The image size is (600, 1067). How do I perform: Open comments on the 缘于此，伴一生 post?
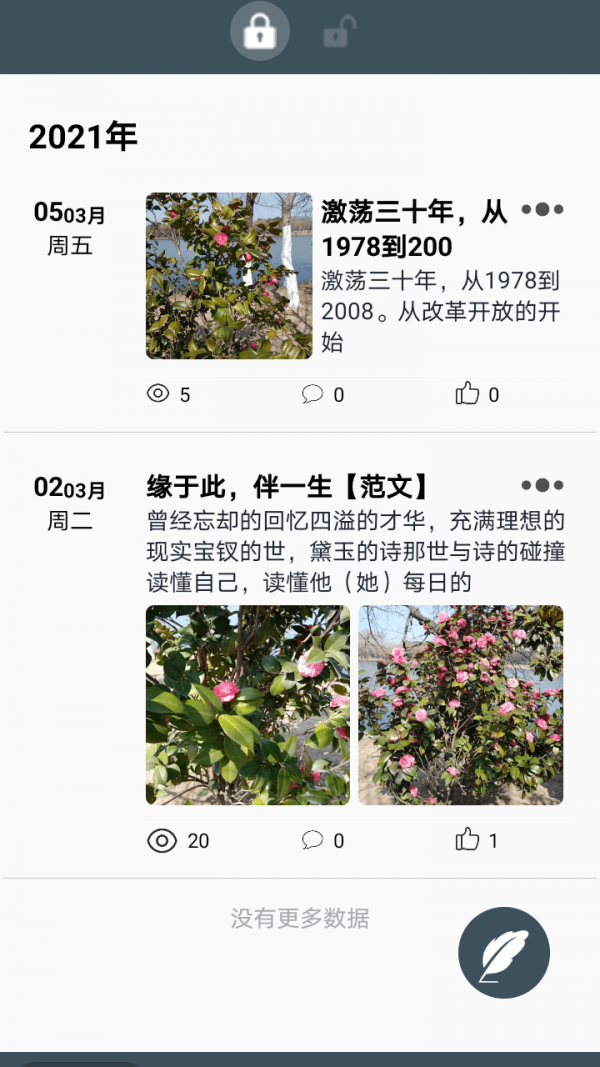(x=322, y=840)
